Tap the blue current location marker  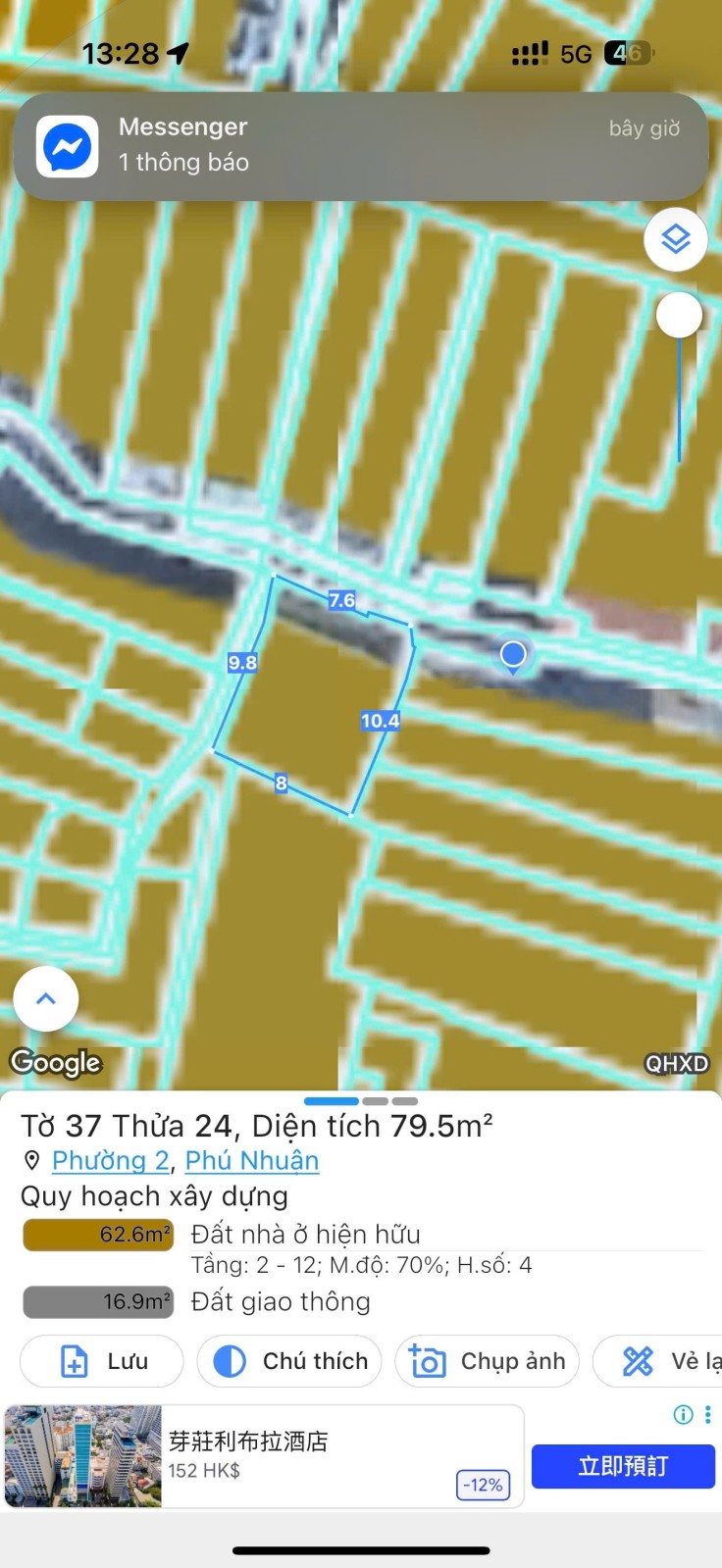click(513, 654)
